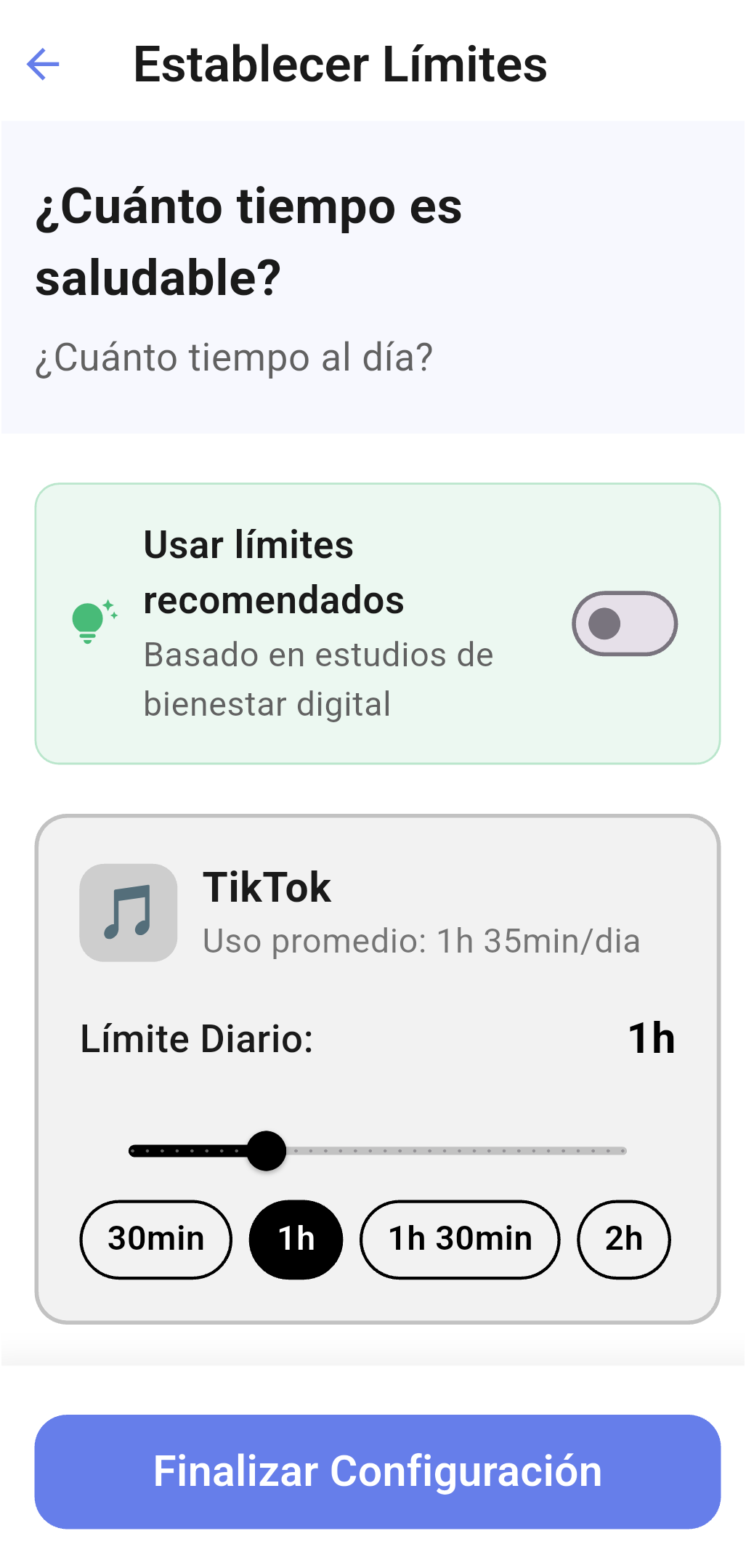
Task: Toggle recommended limits based on digital wellbeing
Action: click(626, 623)
